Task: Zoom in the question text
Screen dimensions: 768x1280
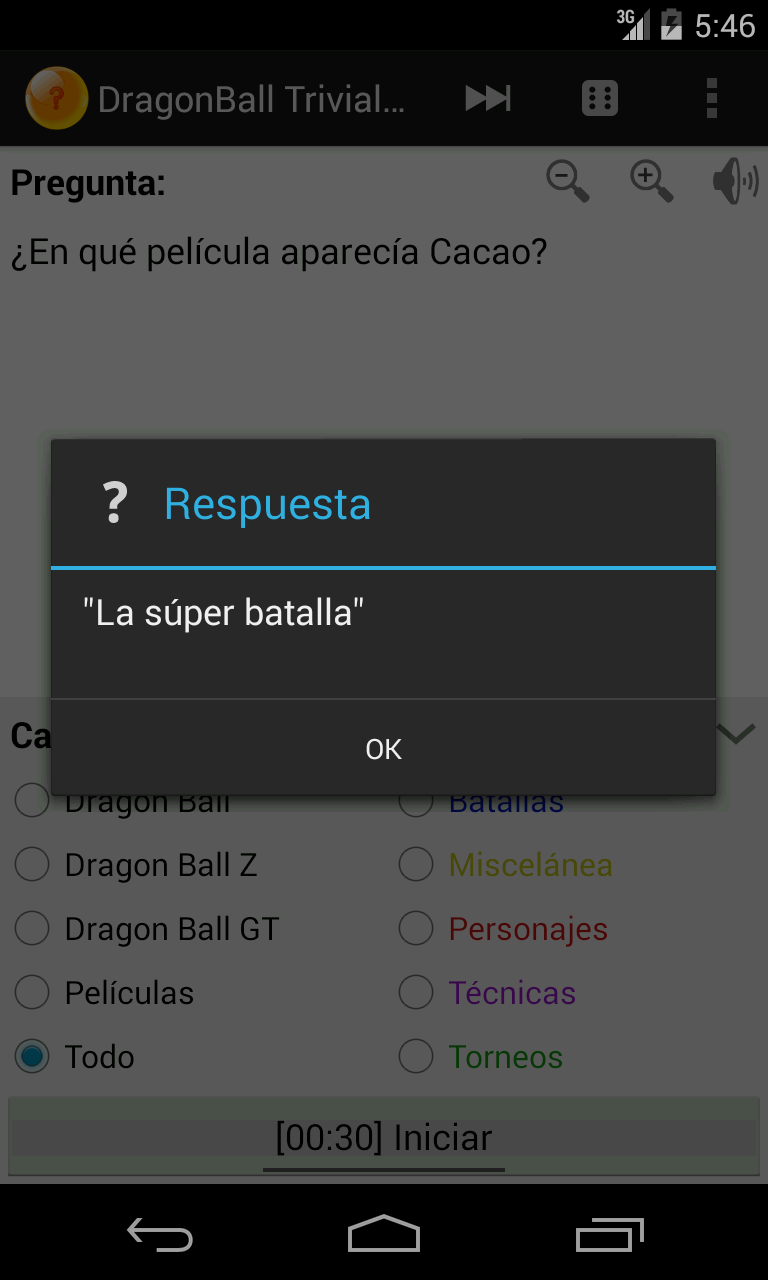Action: point(651,181)
